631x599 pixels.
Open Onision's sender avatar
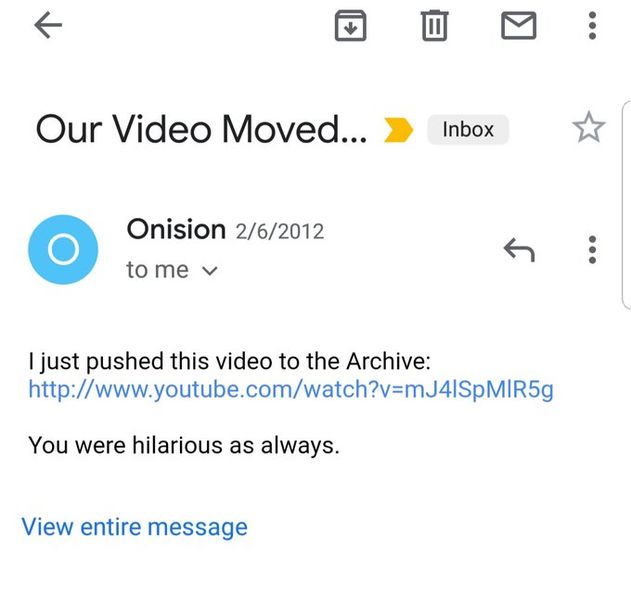63,249
